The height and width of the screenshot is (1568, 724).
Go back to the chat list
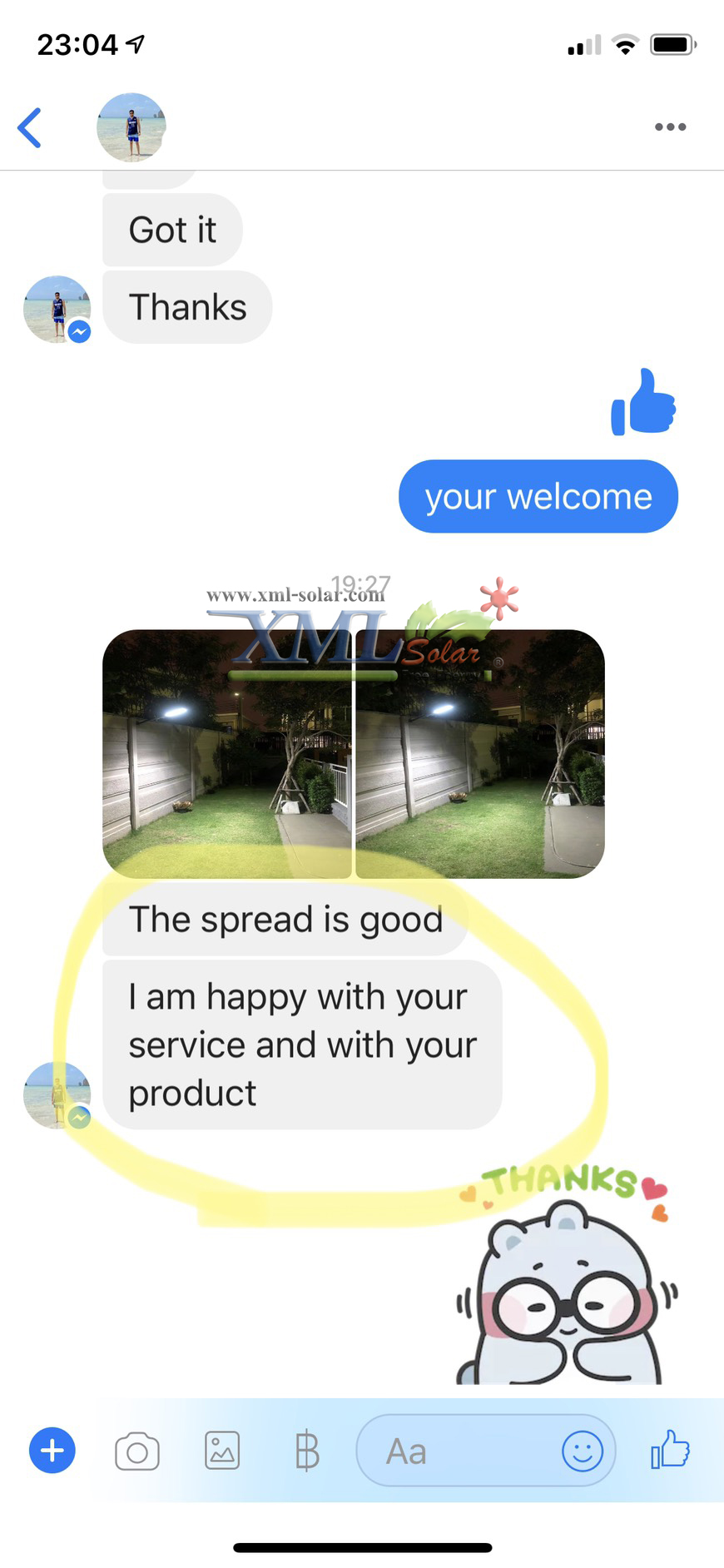pos(30,127)
